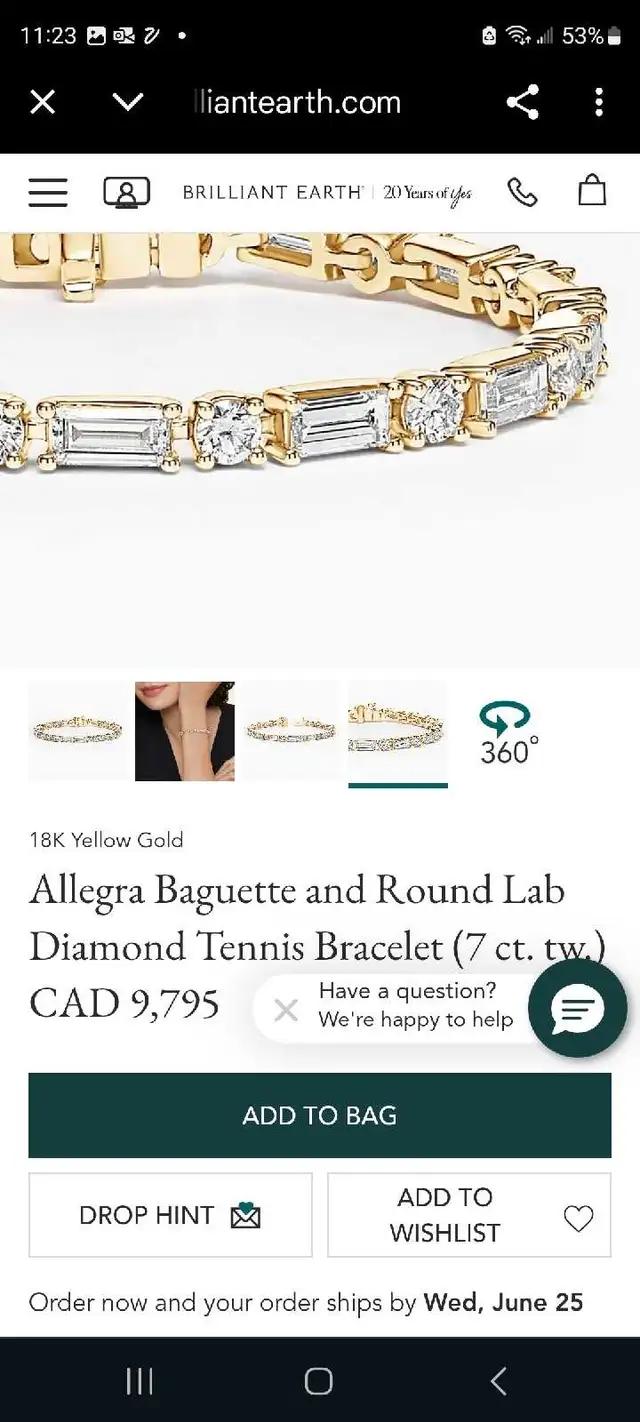Viewport: 640px width, 1422px height.
Task: Tap the Drop Hint button
Action: [x=170, y=1215]
